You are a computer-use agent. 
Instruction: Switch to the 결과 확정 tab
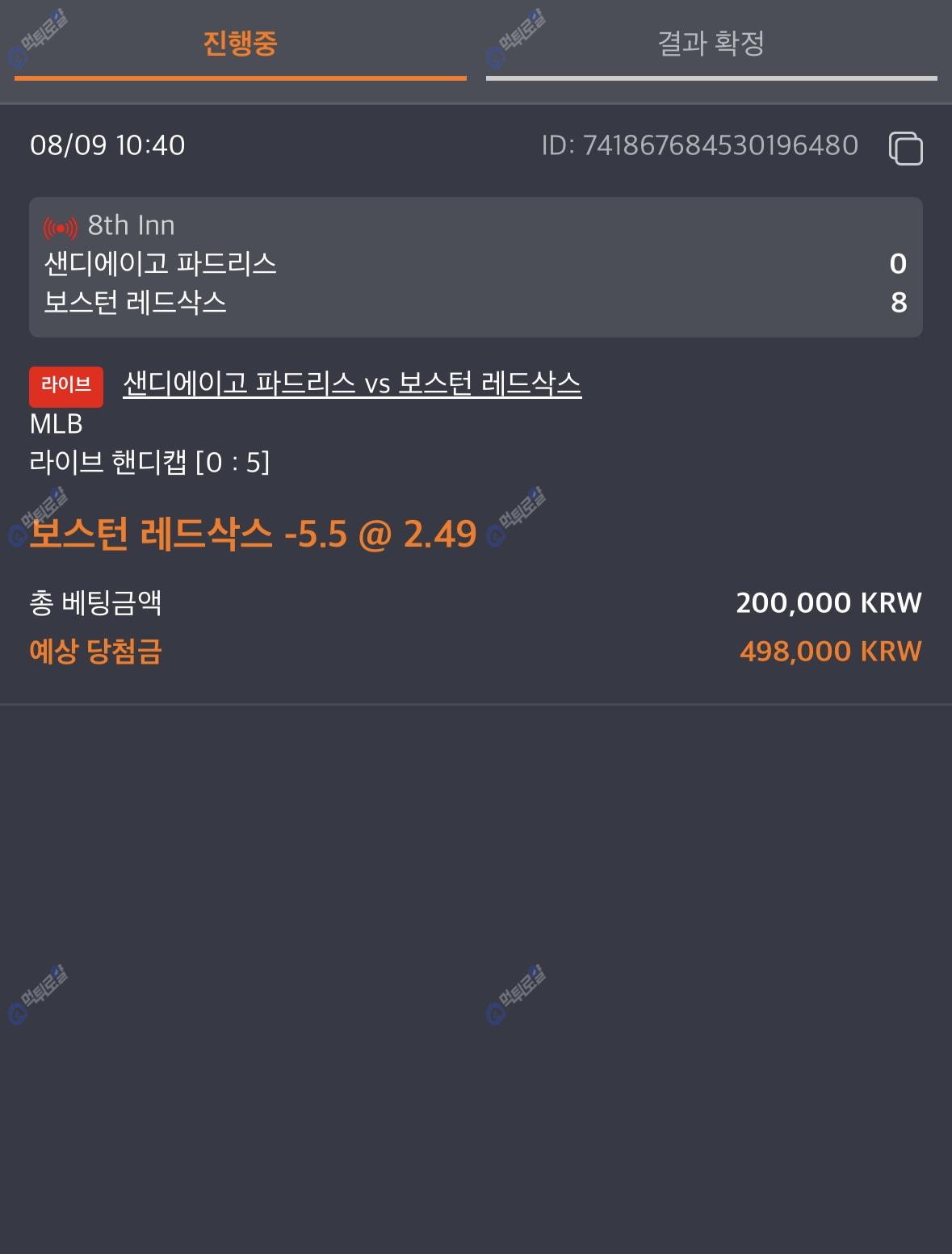click(711, 44)
